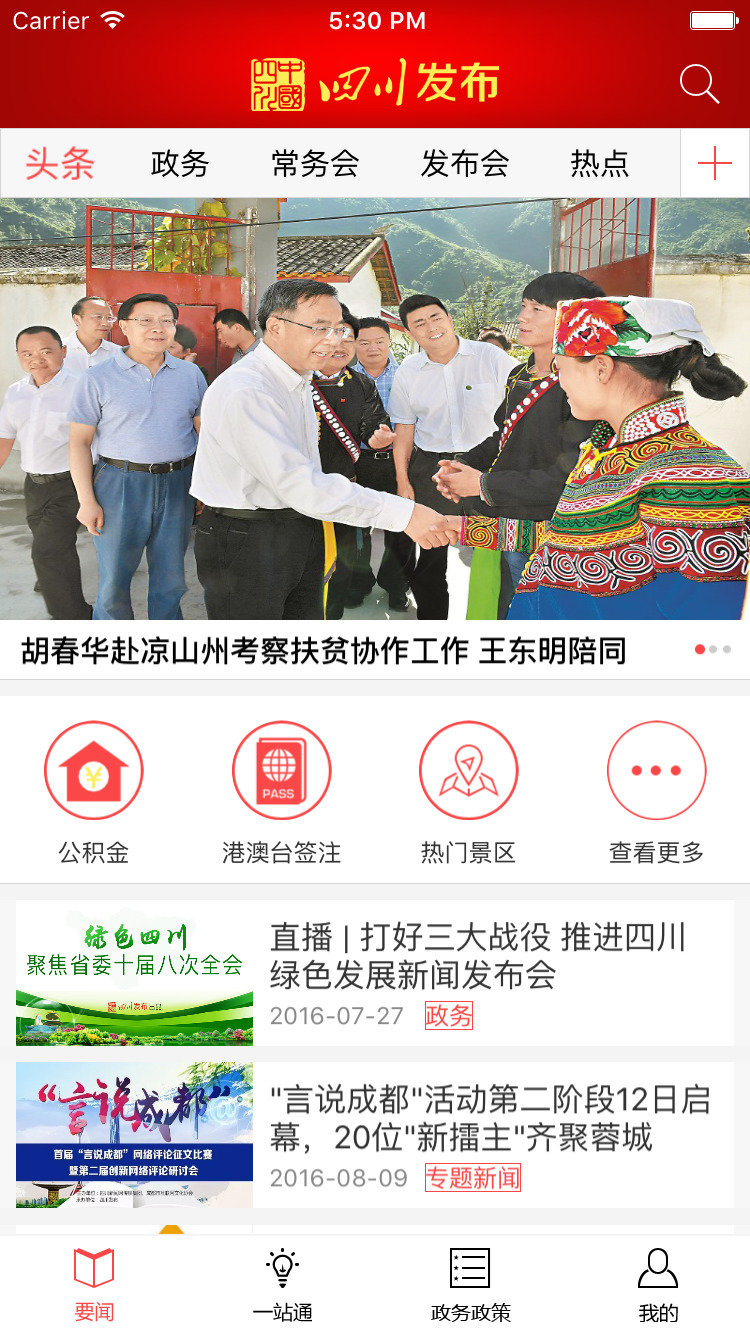Tap 查看更多 to see more services
Viewport: 750px width, 1334px height.
click(x=656, y=790)
